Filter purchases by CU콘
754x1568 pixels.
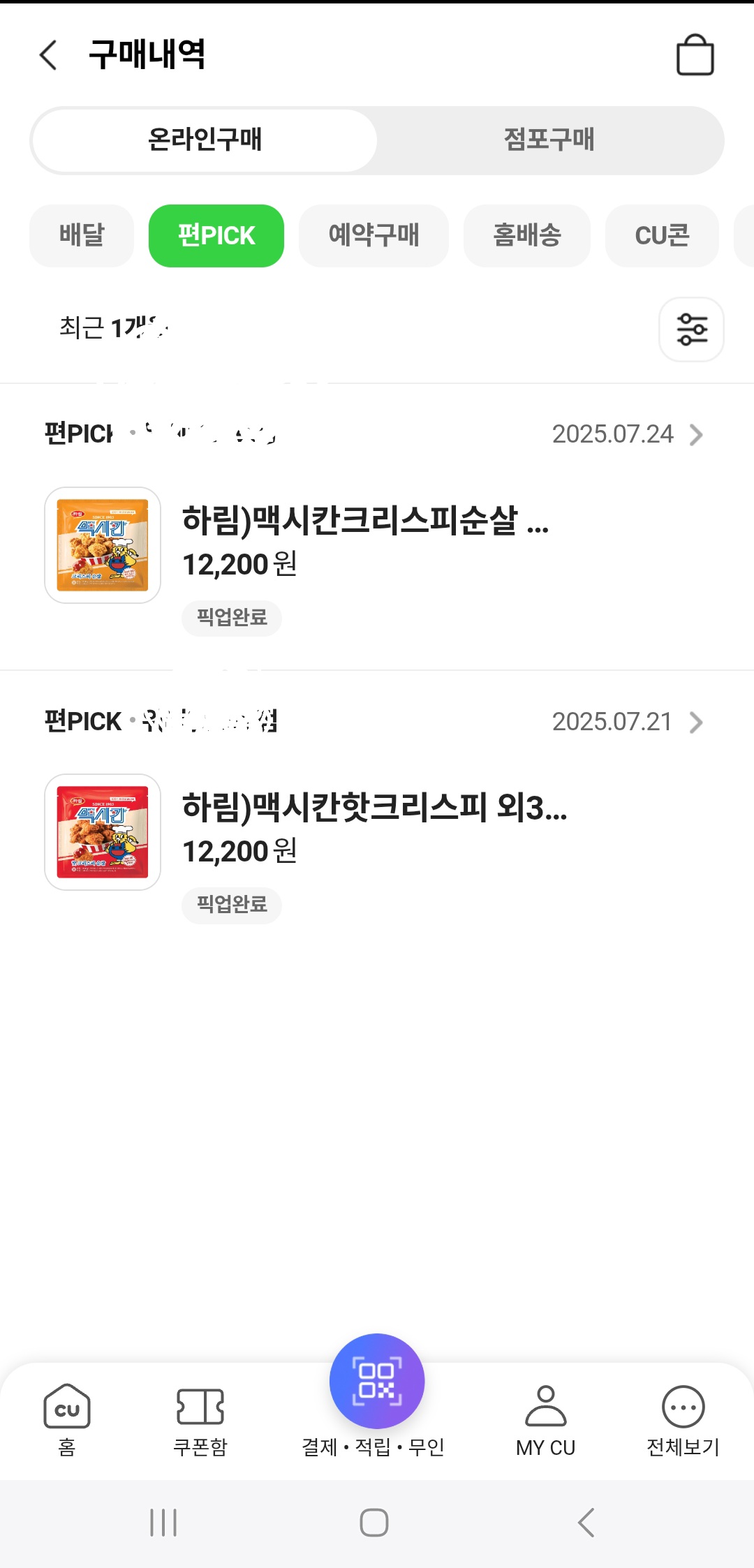[662, 235]
